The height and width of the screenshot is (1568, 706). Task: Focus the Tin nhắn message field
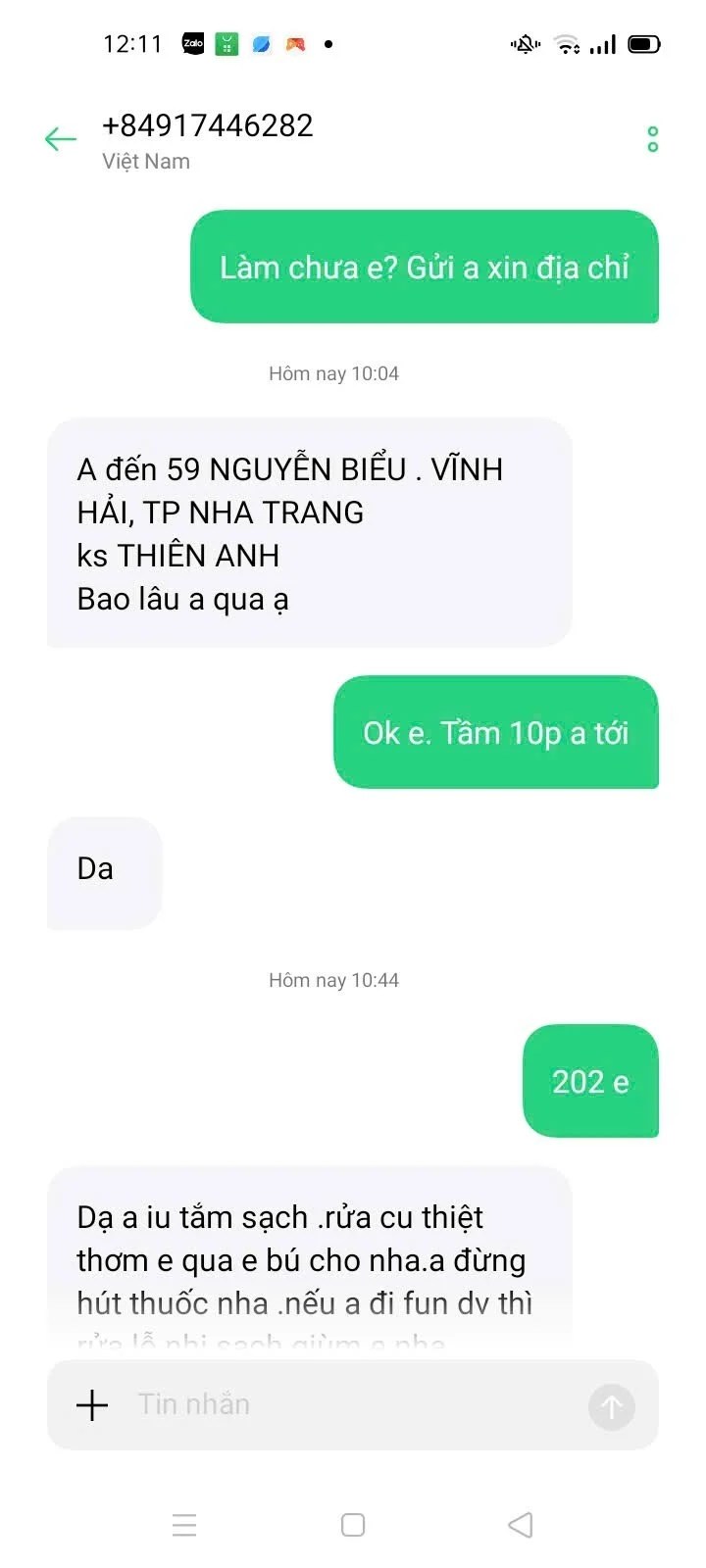[x=353, y=1405]
